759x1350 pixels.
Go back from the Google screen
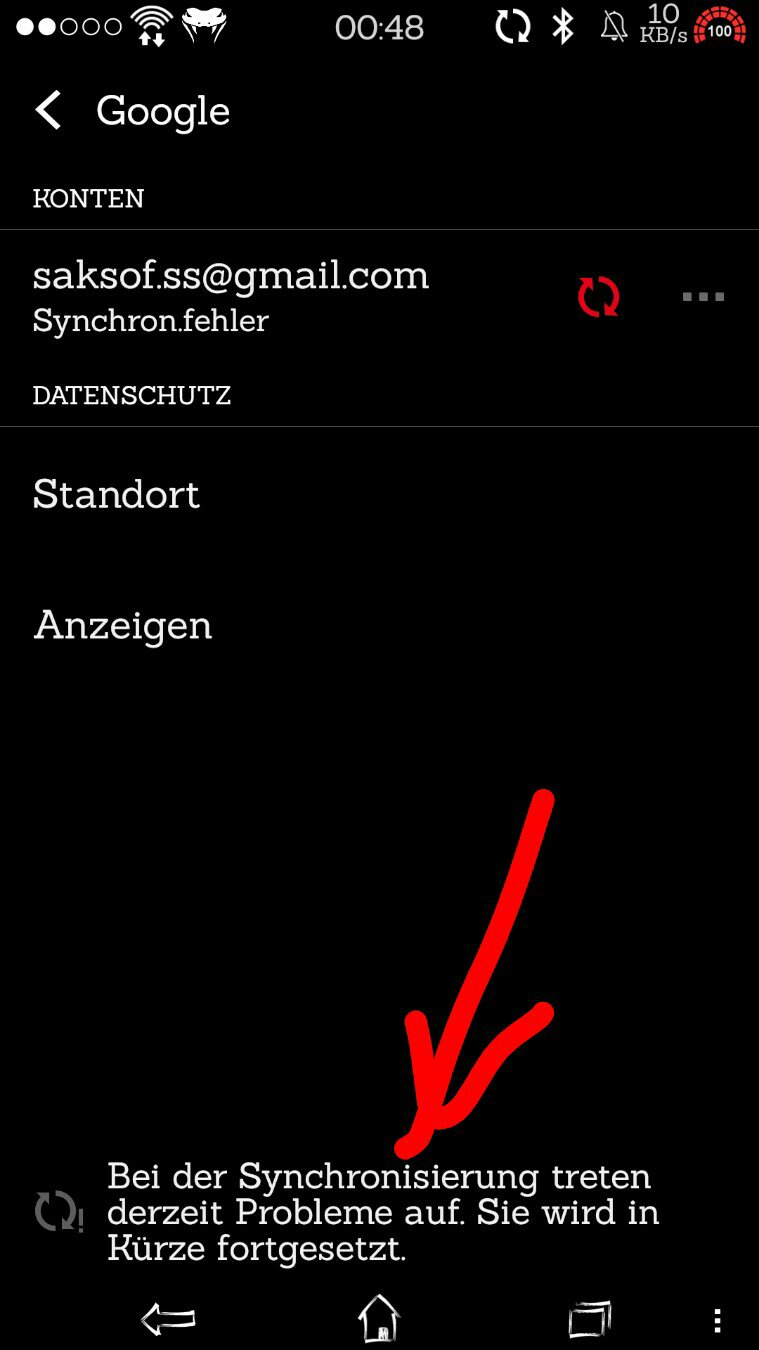tap(48, 110)
